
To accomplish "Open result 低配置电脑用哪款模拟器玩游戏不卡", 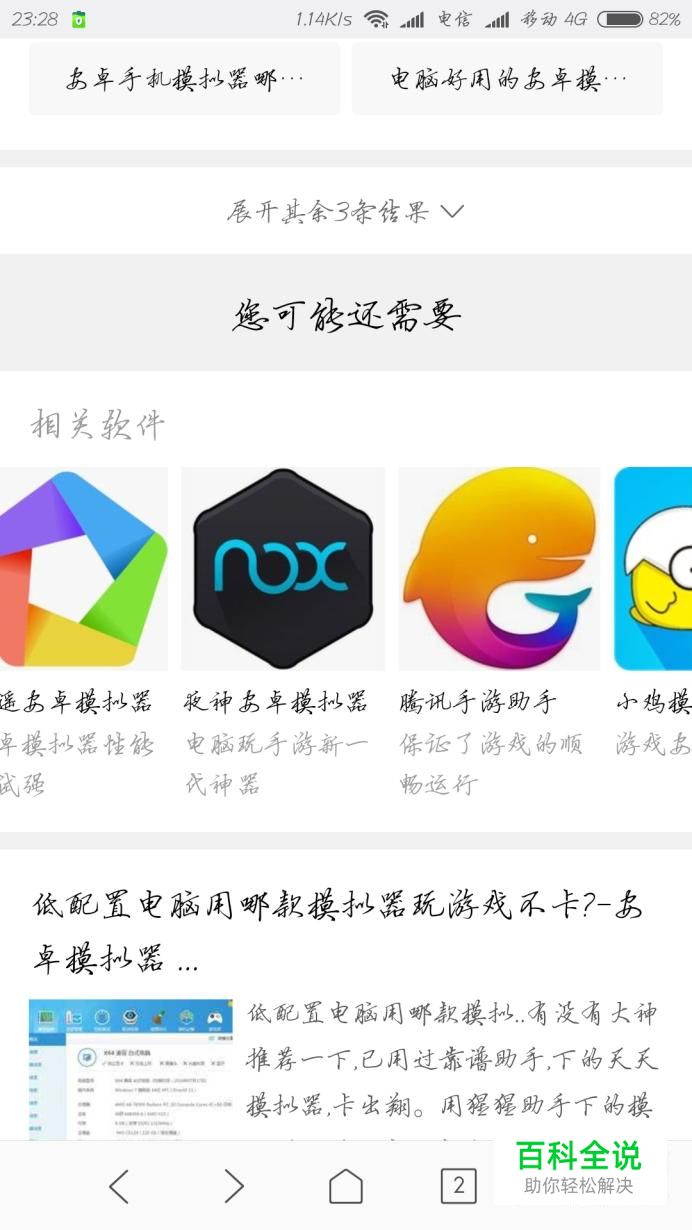I will pyautogui.click(x=338, y=932).
